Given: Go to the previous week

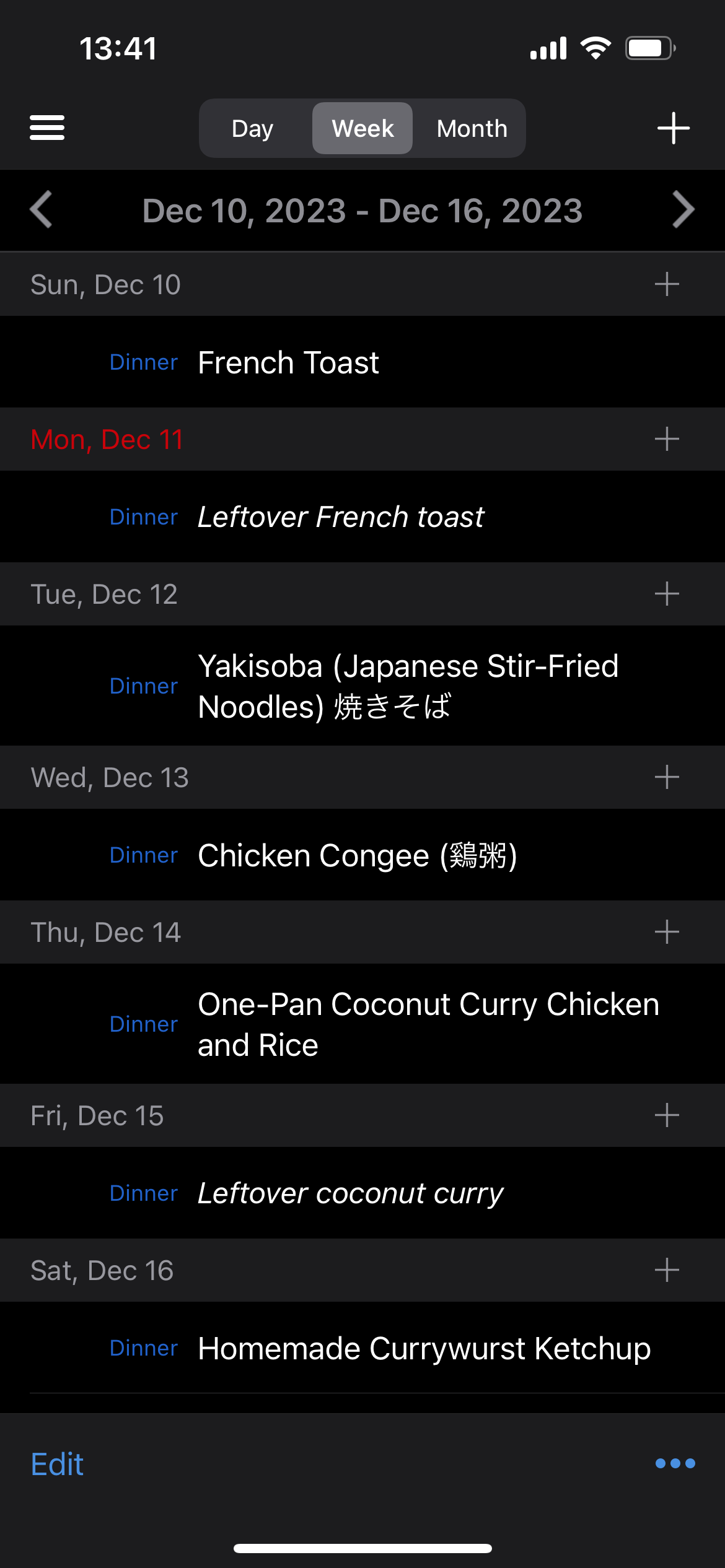Looking at the screenshot, I should pyautogui.click(x=42, y=210).
